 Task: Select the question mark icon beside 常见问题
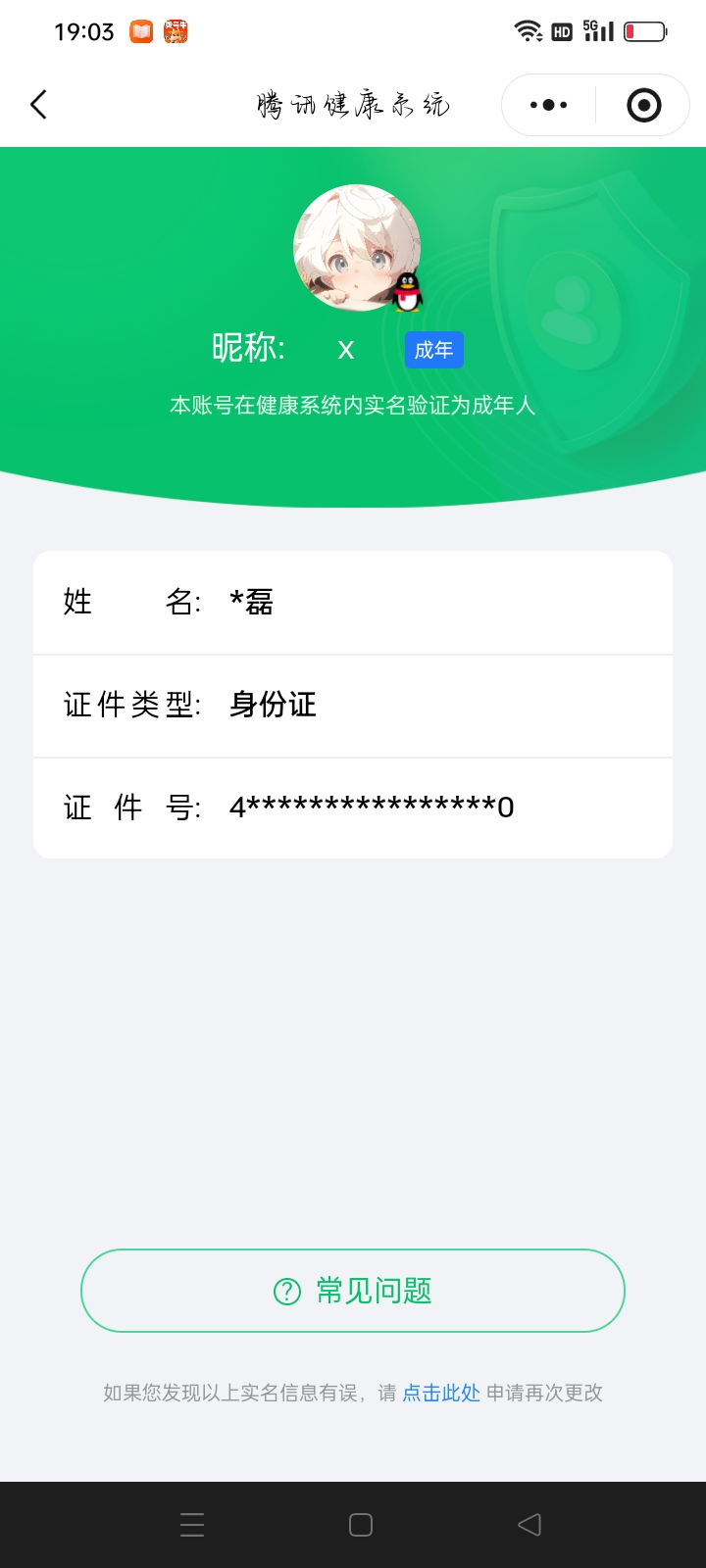pos(285,1292)
